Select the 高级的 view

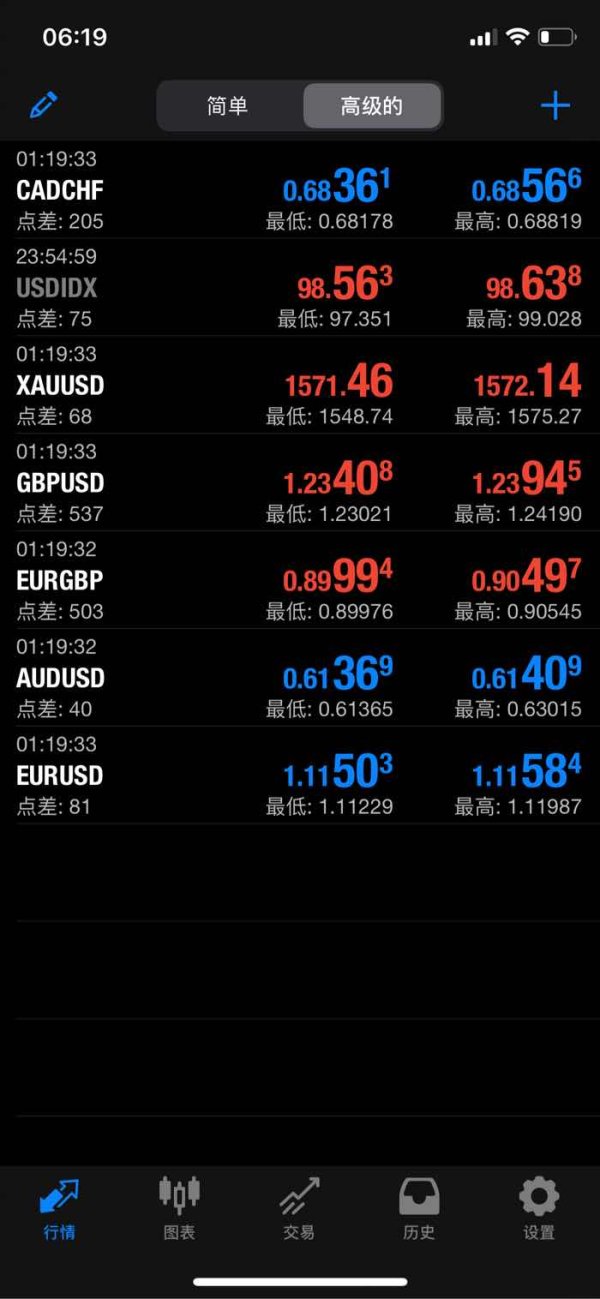(372, 106)
